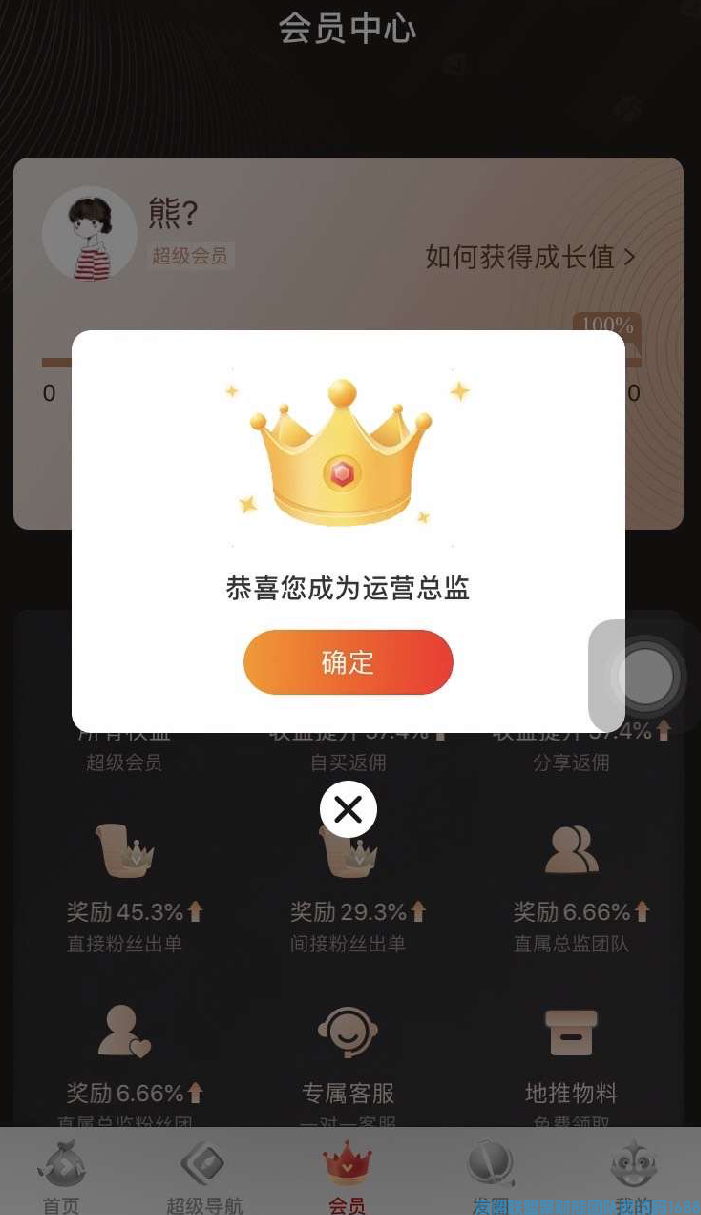This screenshot has width=701, height=1215.
Task: Open 如何获得成长值 link
Action: (530, 257)
